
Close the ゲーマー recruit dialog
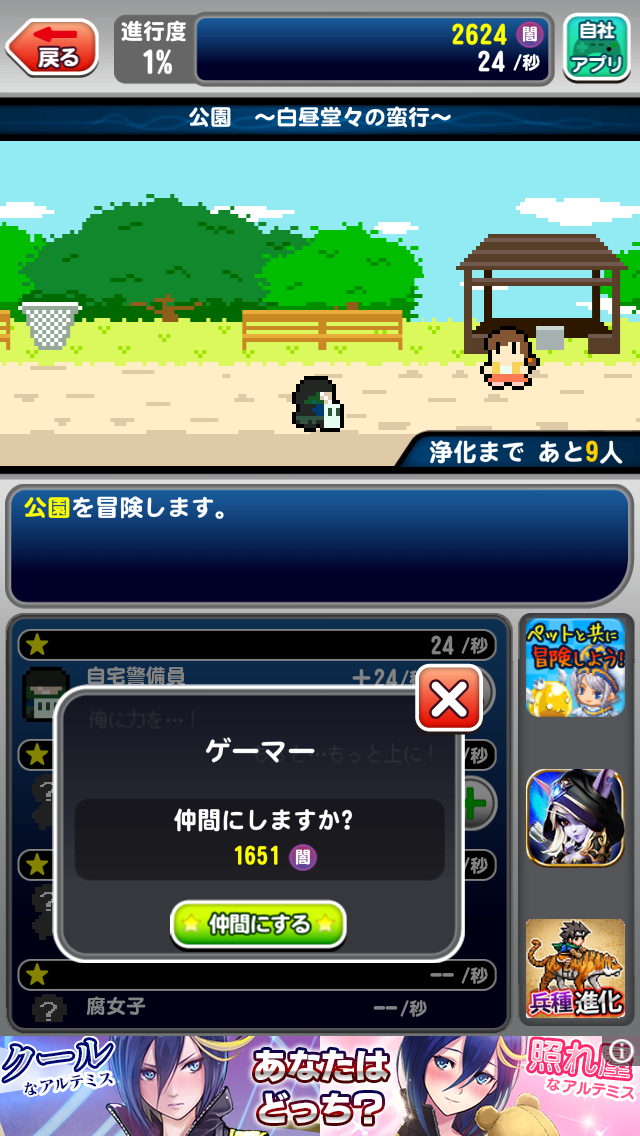pyautogui.click(x=449, y=697)
